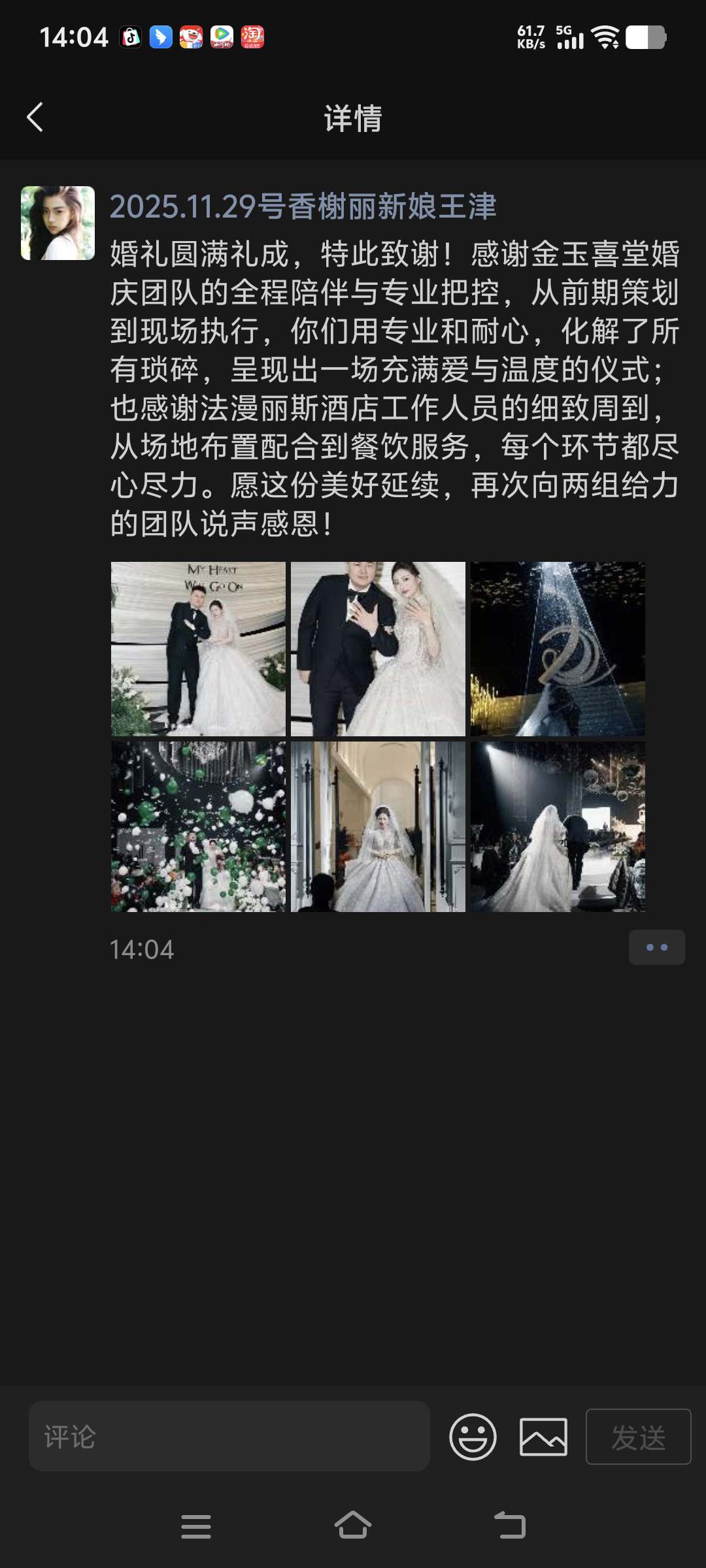View the bride at the doorway photo
This screenshot has height=1568, width=706.
coord(378,826)
